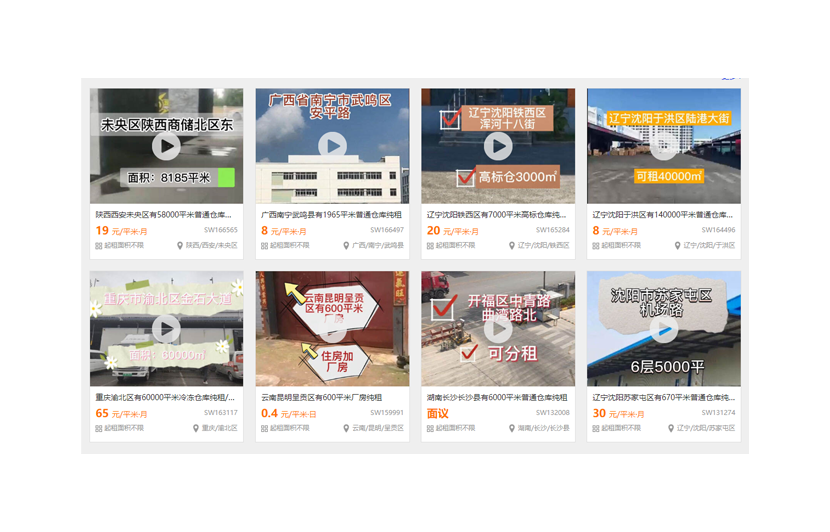Play the 沈阳市苏家屯区机场路 video
830x532 pixels.
(x=664, y=329)
